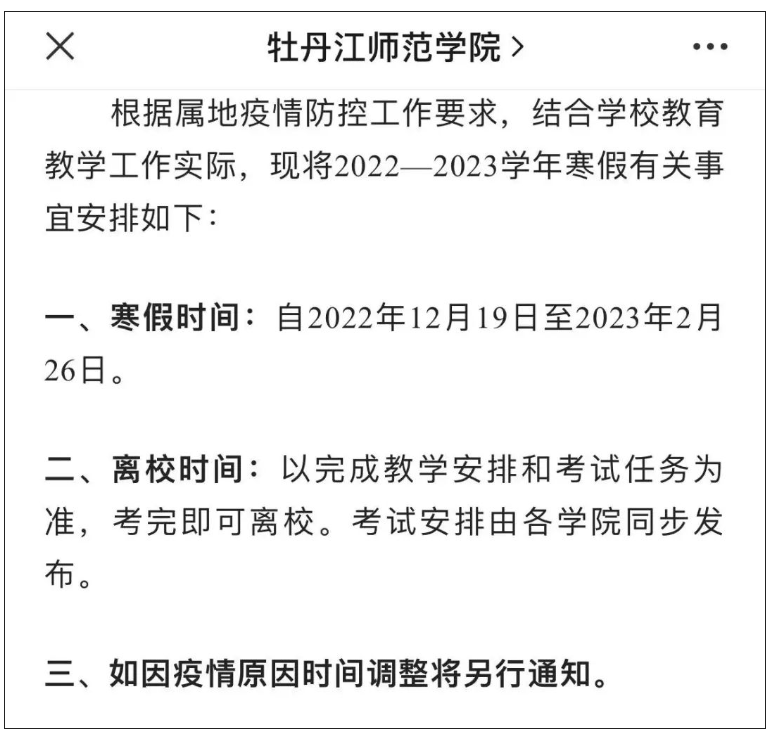This screenshot has width=777, height=745.
Task: Close the article page
Action: [x=61, y=46]
